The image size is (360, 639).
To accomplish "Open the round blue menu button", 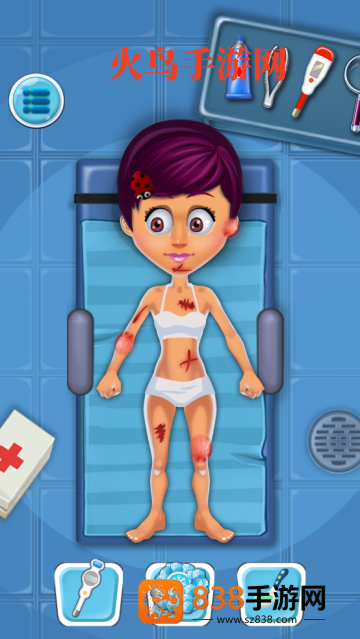I will click(x=36, y=101).
